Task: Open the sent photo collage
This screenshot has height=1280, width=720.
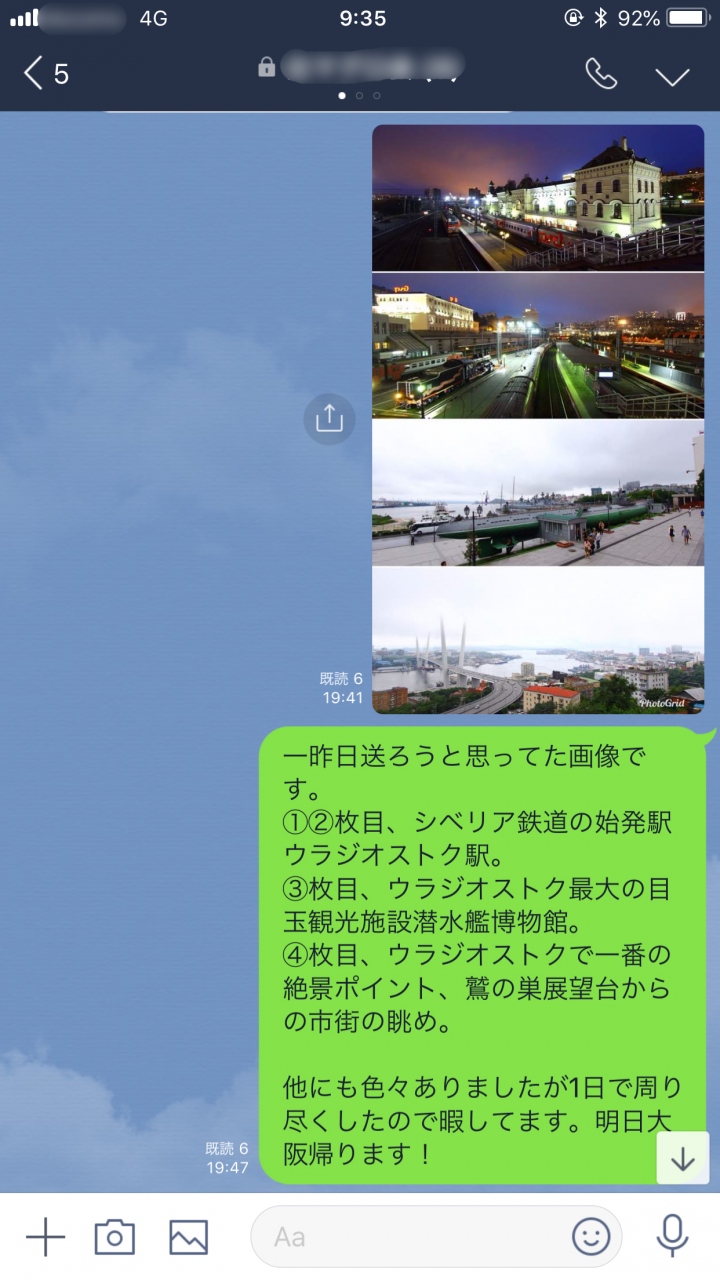Action: coord(538,418)
